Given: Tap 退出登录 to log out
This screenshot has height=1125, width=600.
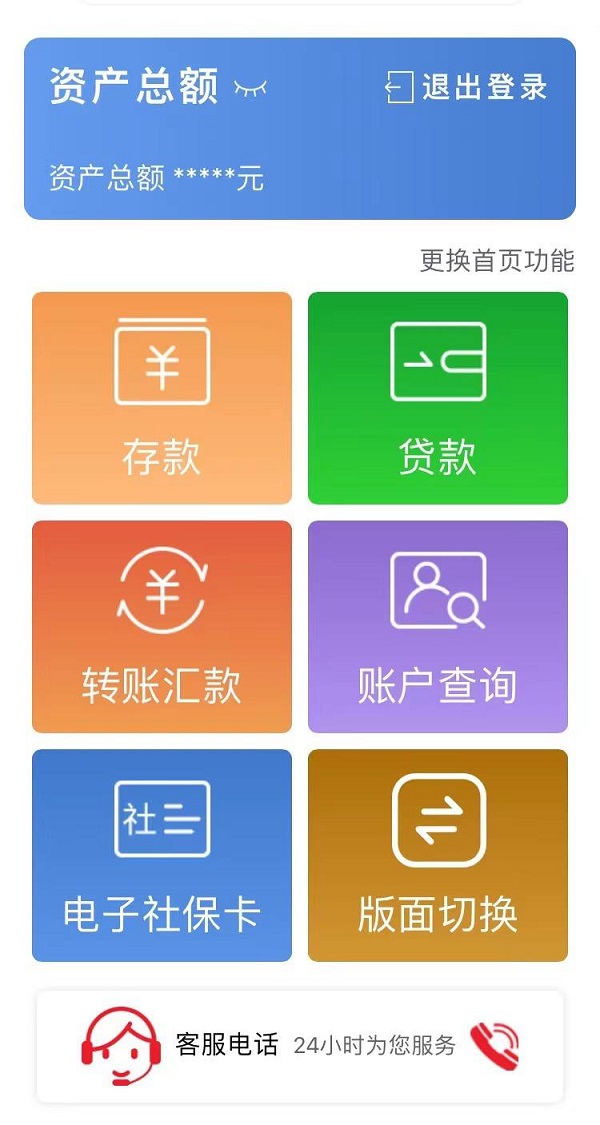Looking at the screenshot, I should (467, 87).
